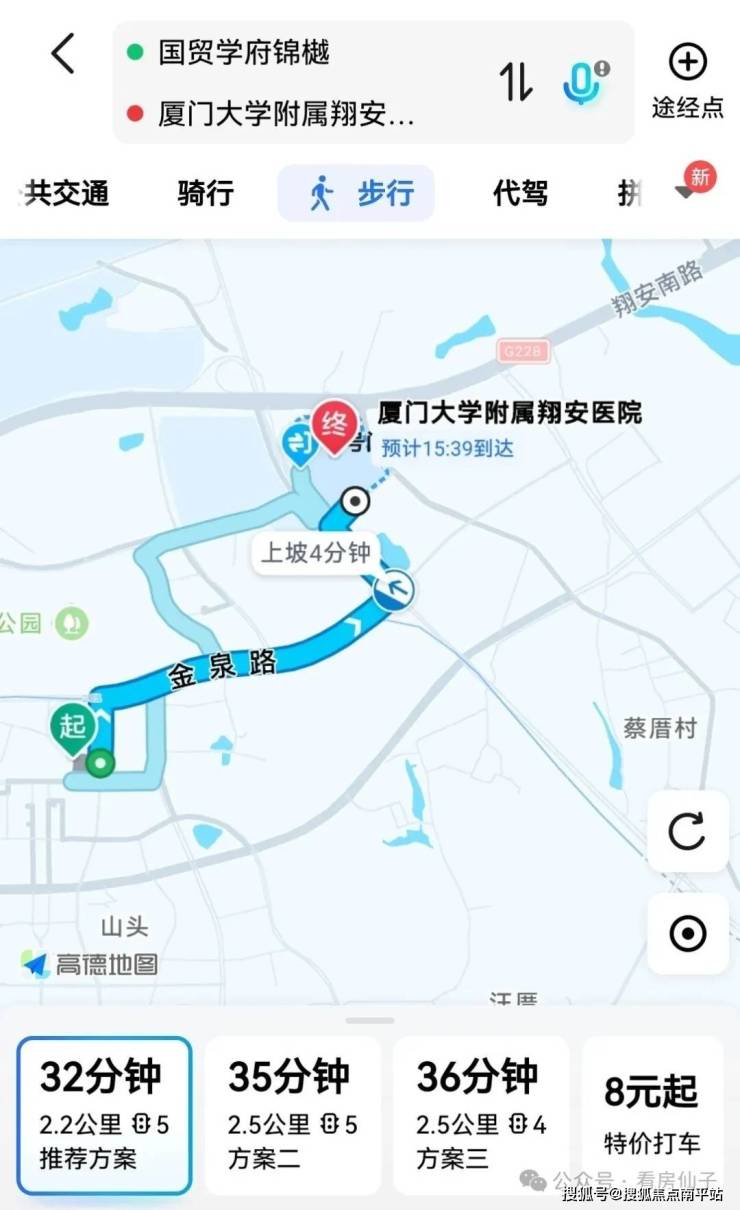Image resolution: width=740 pixels, height=1210 pixels.
Task: Swap start and destination points
Action: pos(516,82)
